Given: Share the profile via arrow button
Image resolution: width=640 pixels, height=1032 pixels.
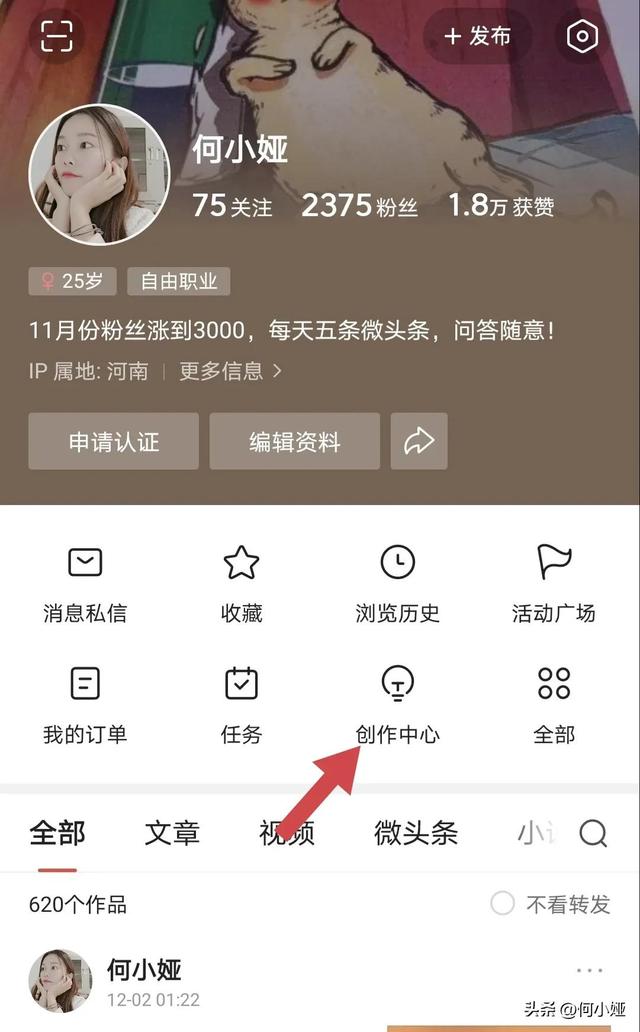Looking at the screenshot, I should pos(419,441).
